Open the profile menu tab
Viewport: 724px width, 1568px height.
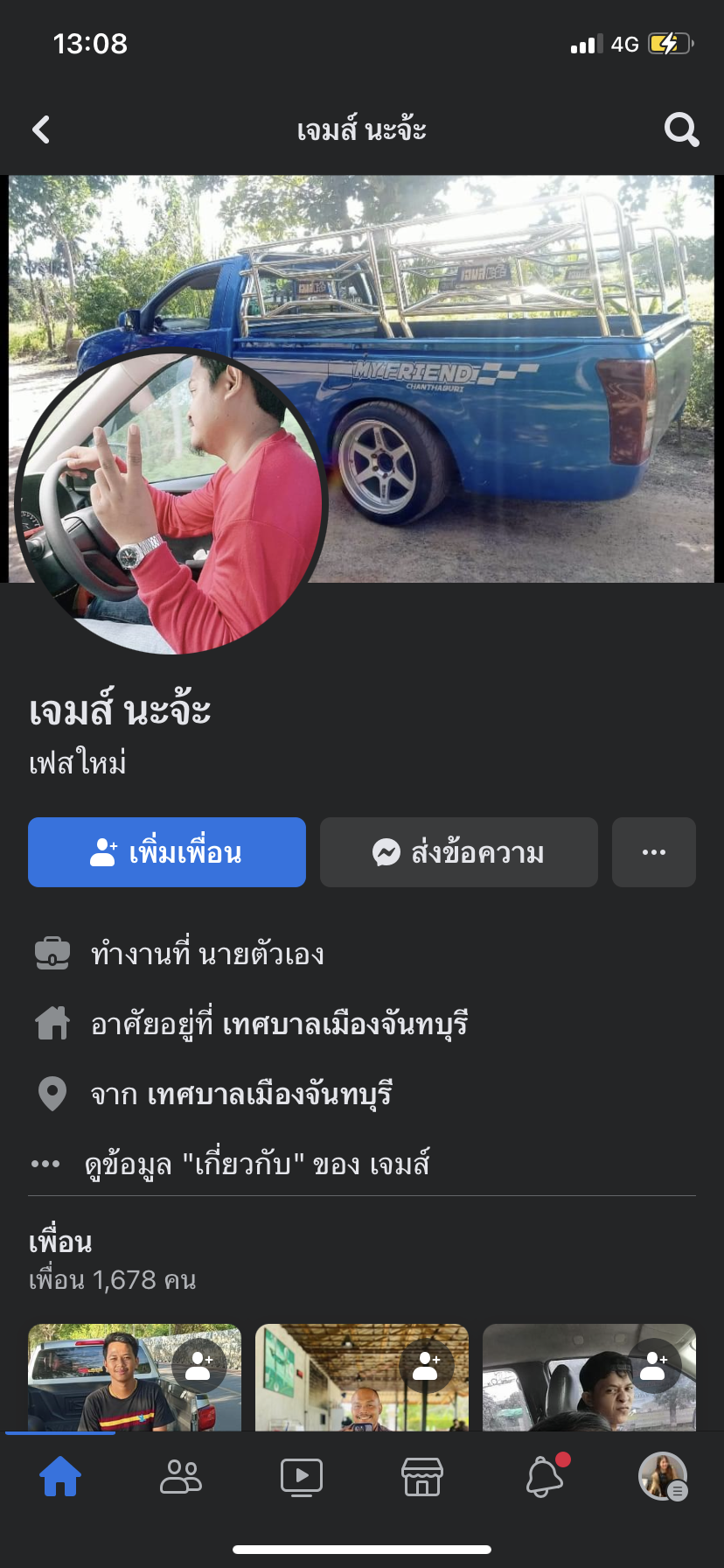point(663,1477)
